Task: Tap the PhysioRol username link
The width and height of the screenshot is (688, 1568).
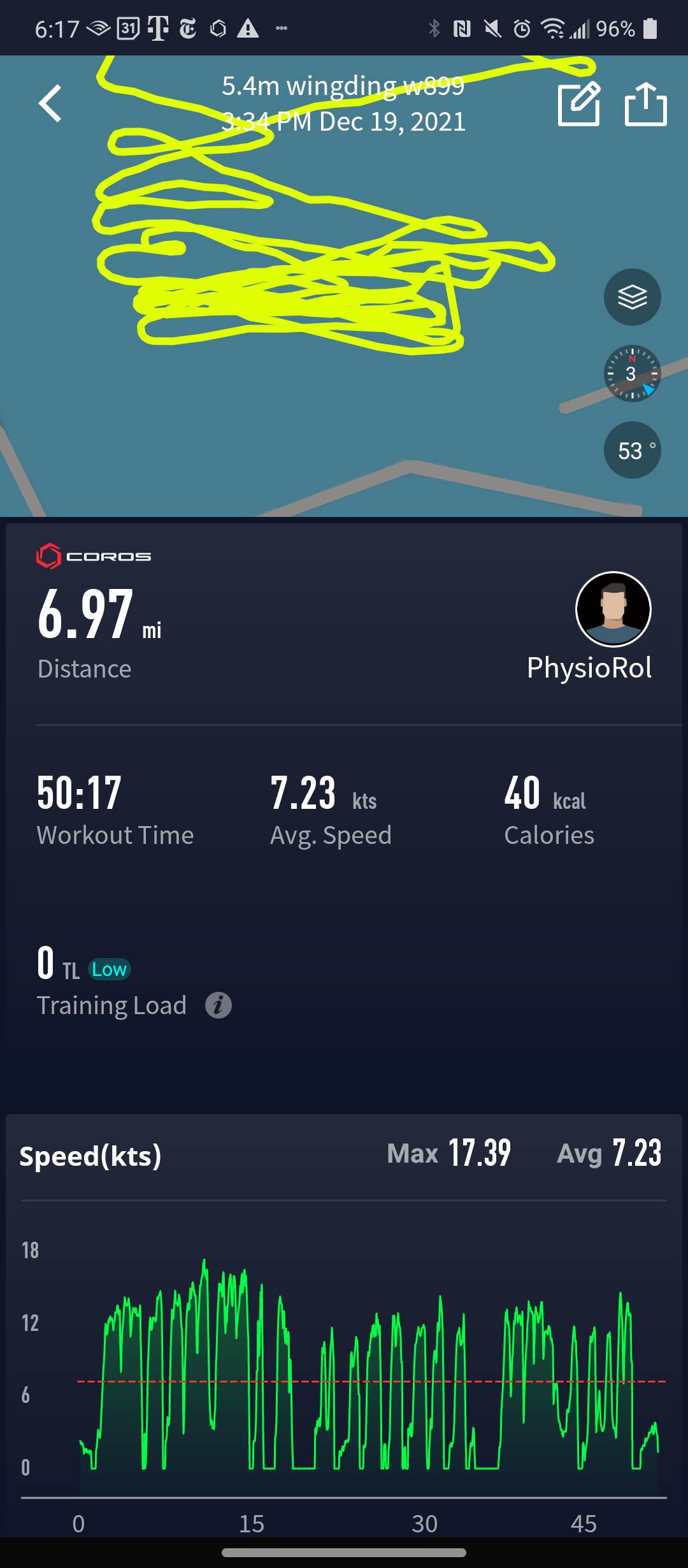Action: coord(589,667)
